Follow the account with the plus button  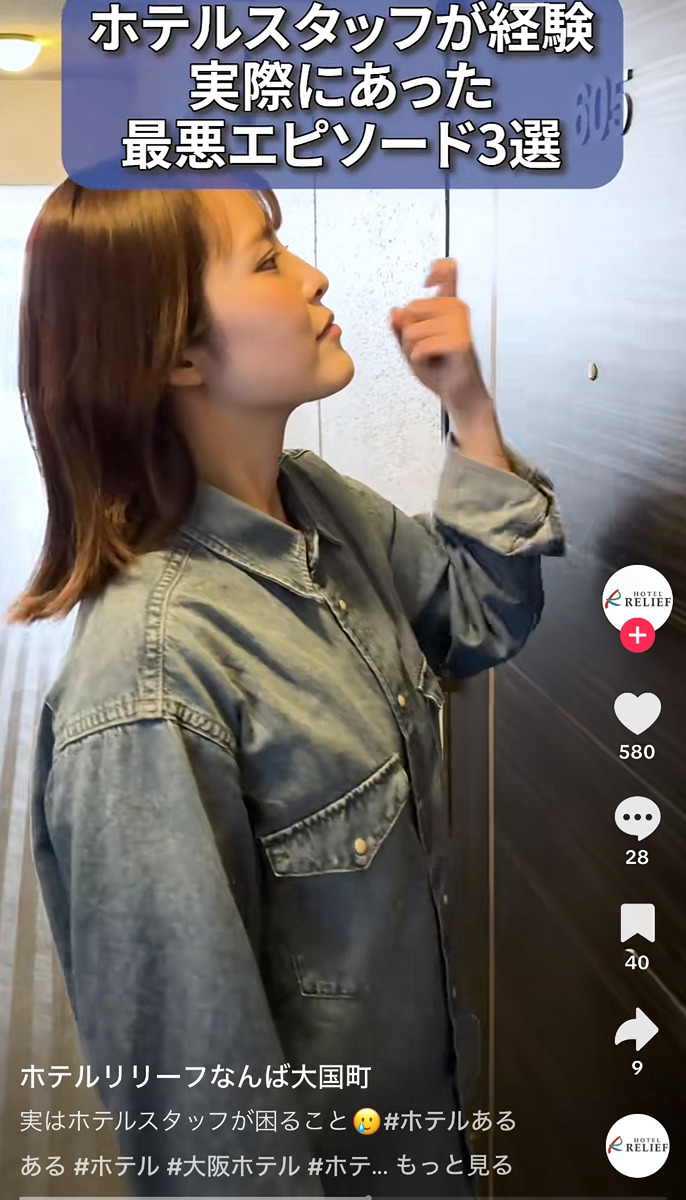(637, 635)
